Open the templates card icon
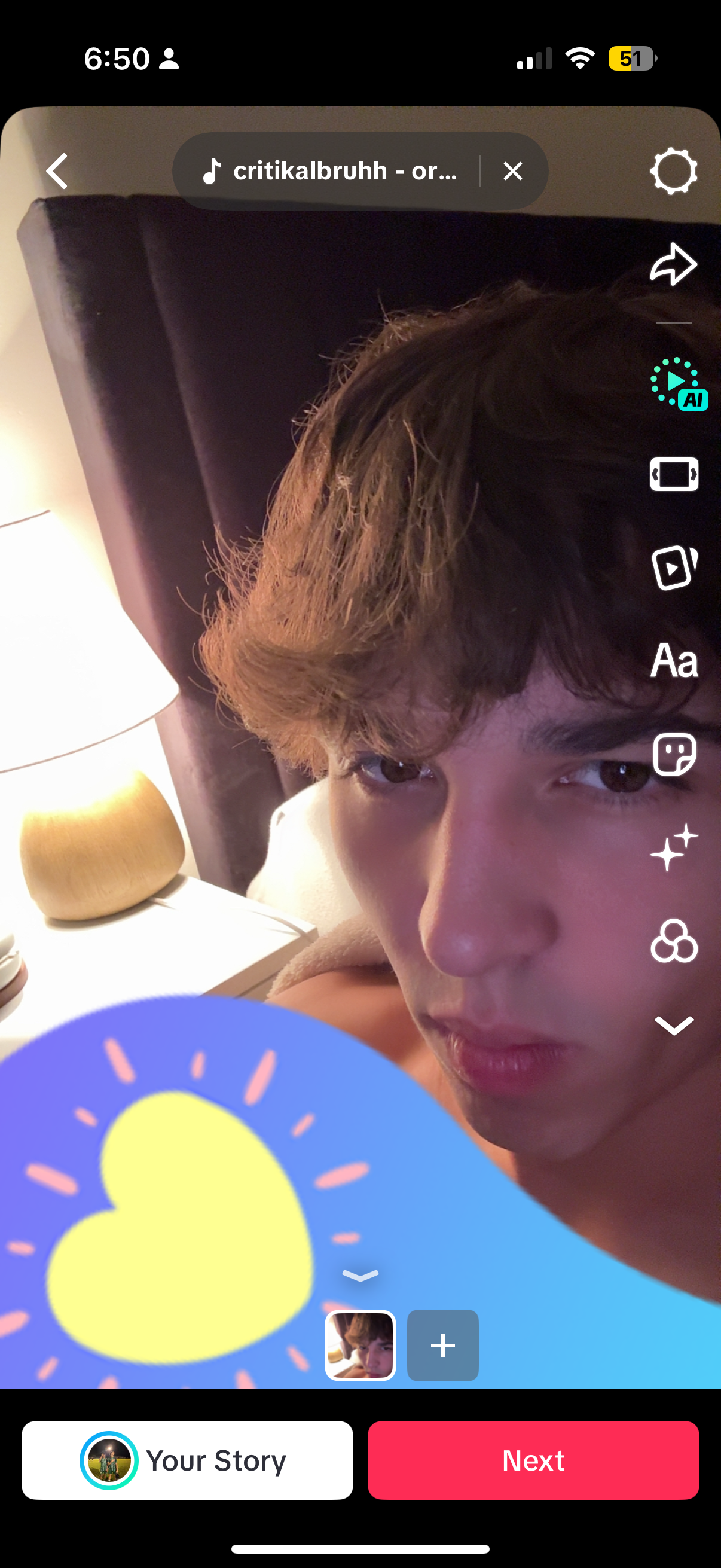The height and width of the screenshot is (1568, 721). click(674, 568)
